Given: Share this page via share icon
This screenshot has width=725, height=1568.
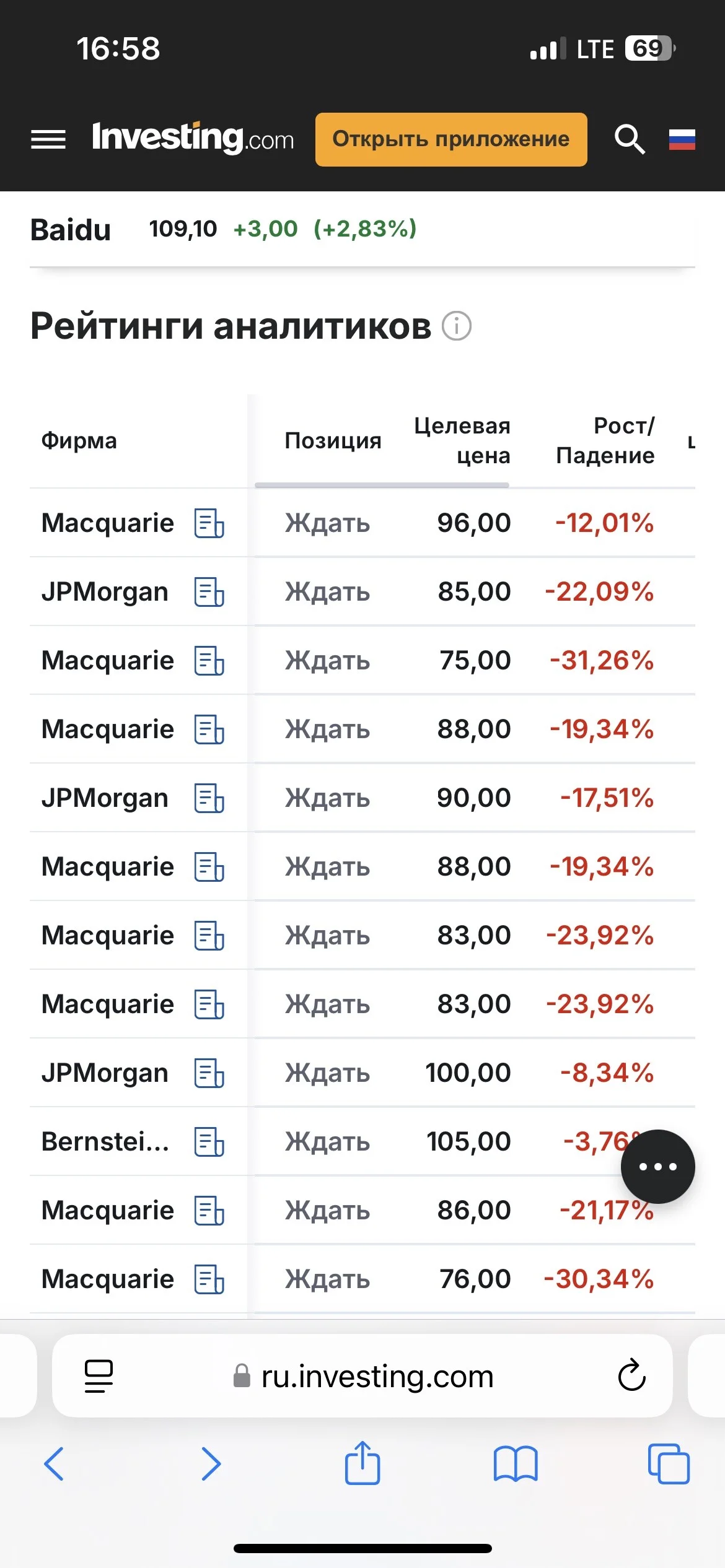Looking at the screenshot, I should (362, 1463).
